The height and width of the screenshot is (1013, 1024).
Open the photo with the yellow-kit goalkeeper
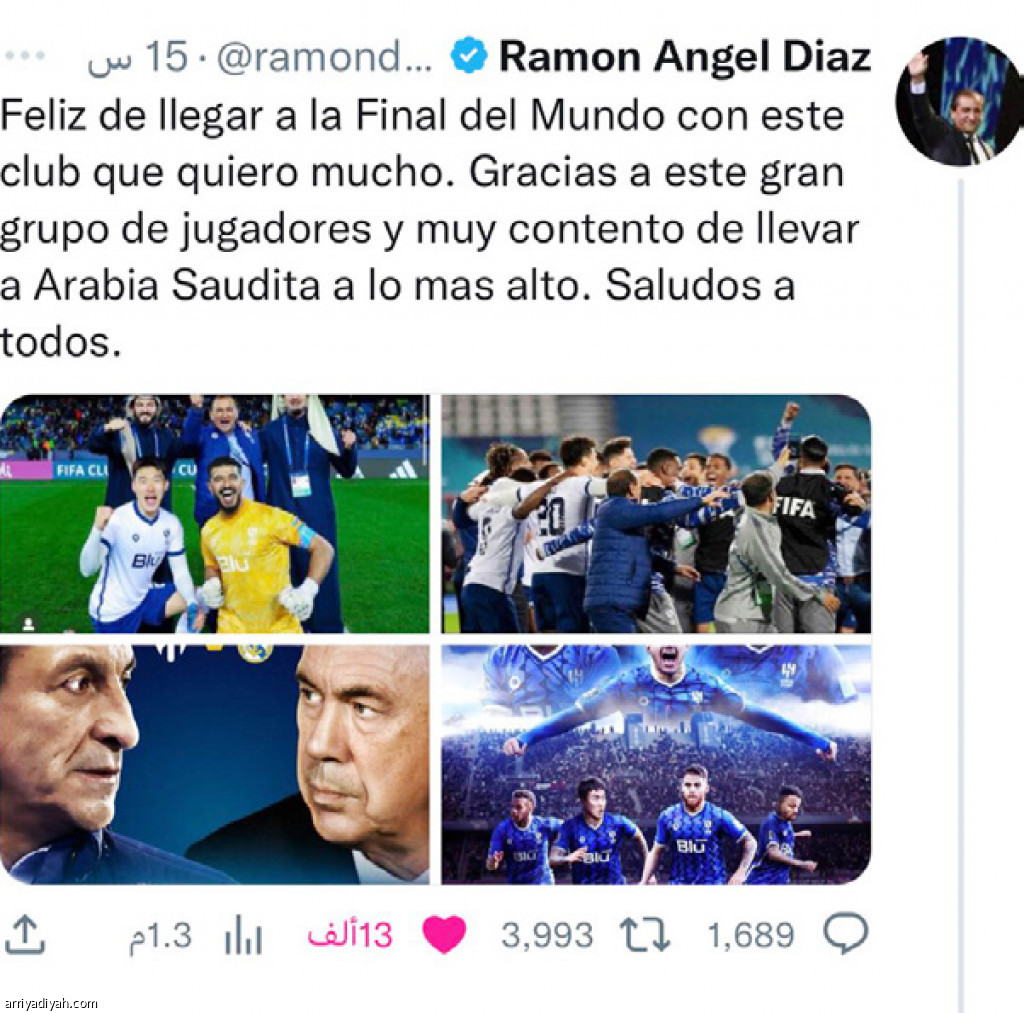coord(215,514)
